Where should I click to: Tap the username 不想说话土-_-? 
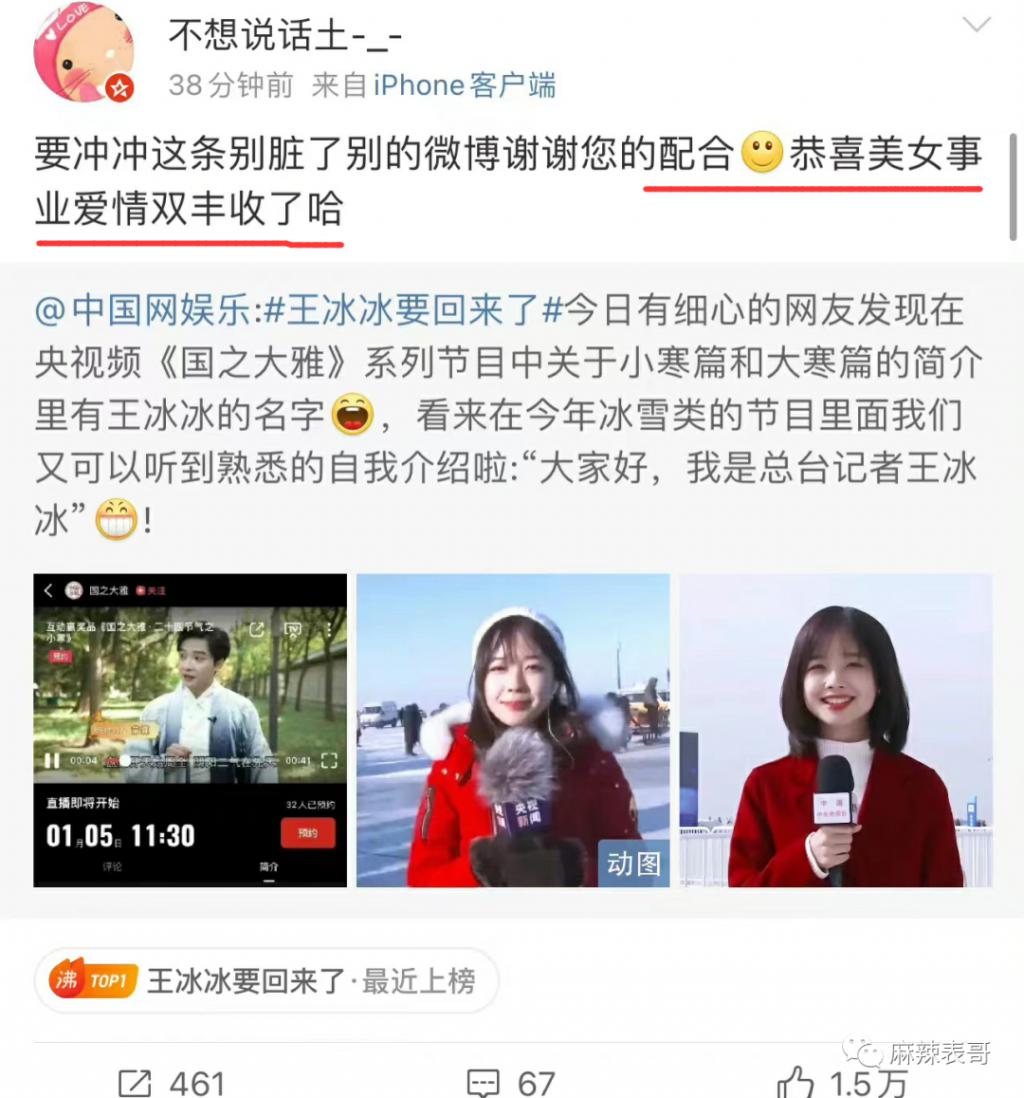click(x=285, y=36)
